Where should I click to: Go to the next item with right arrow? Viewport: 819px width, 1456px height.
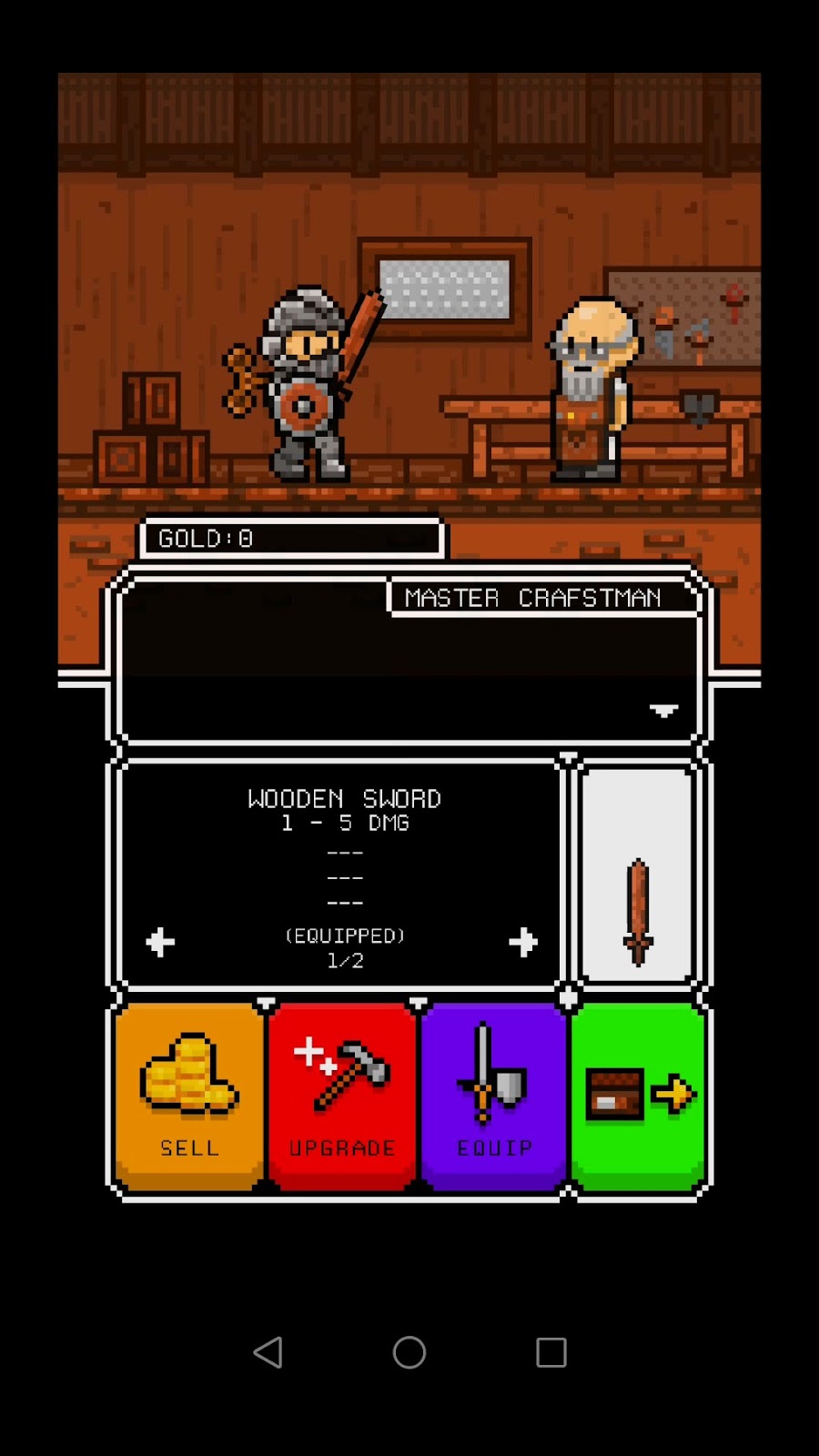[x=523, y=942]
